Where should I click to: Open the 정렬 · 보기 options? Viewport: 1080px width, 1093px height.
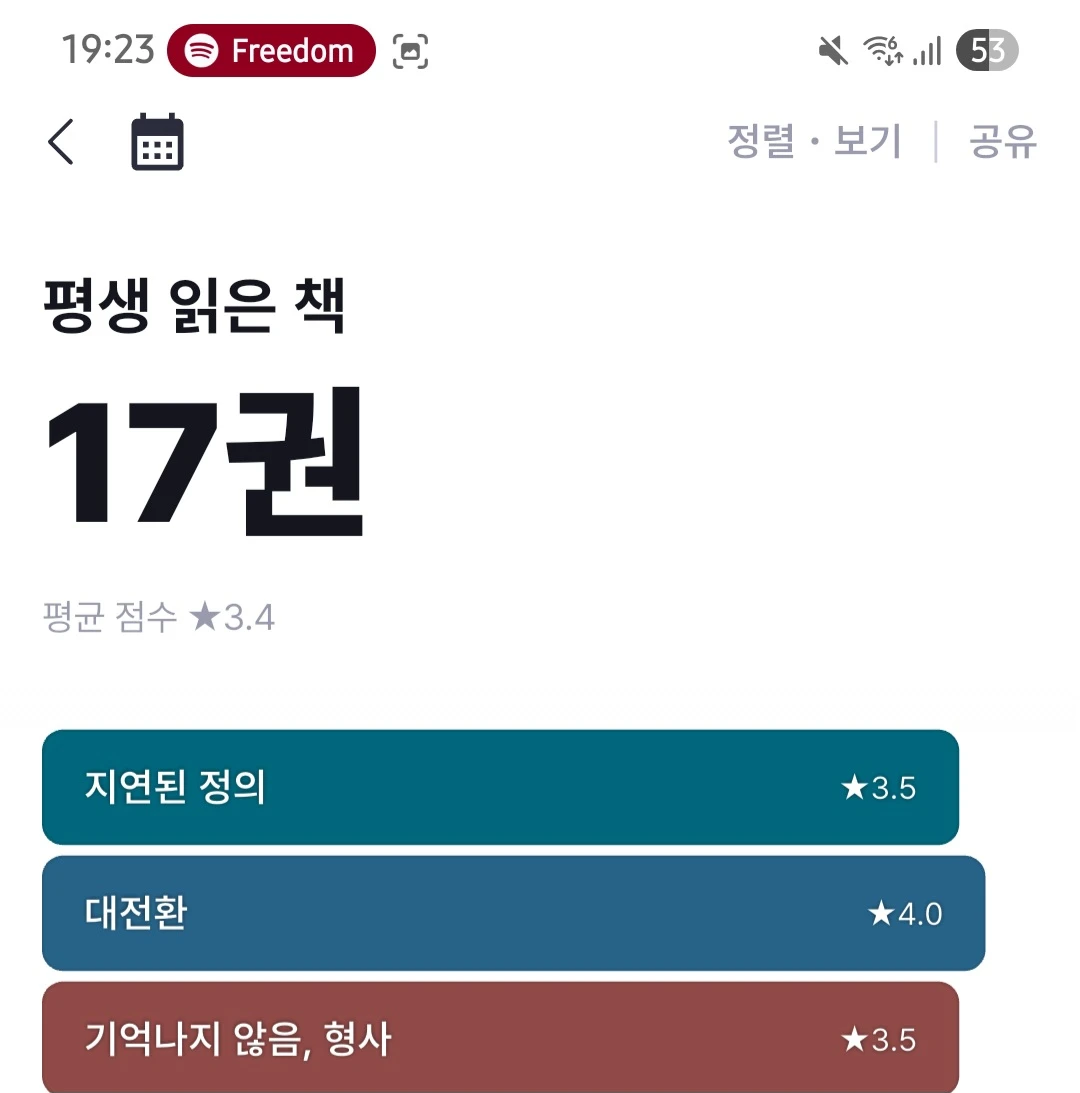(814, 142)
